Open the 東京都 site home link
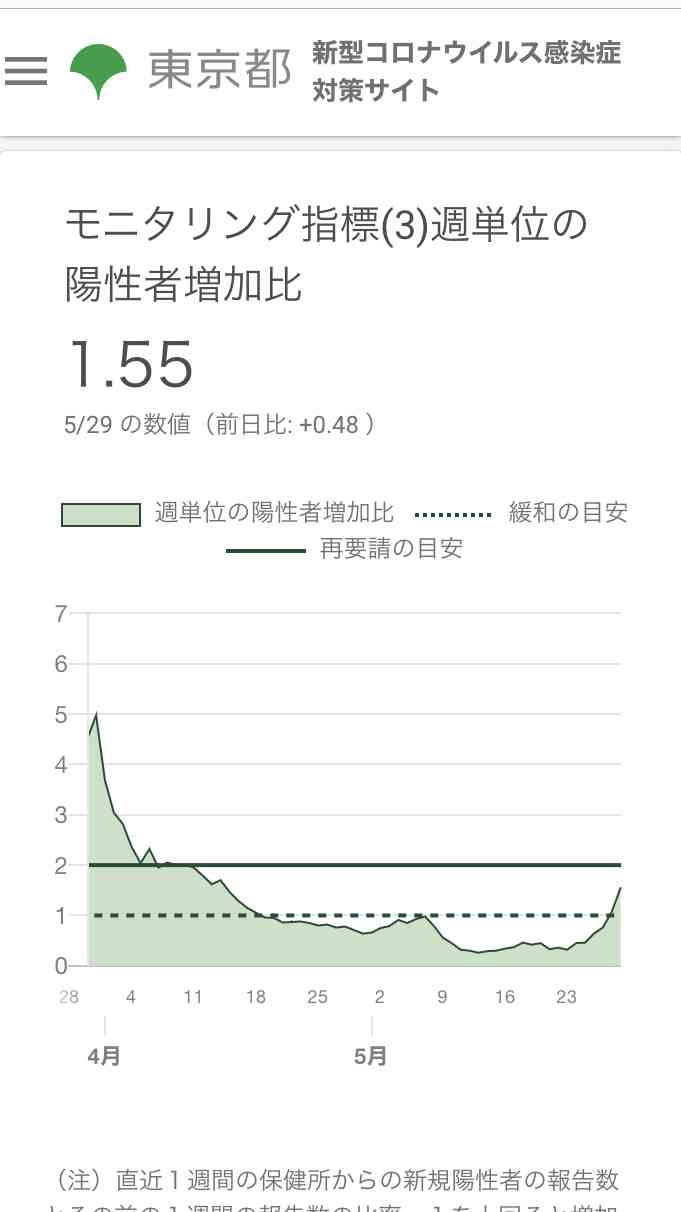 point(180,71)
